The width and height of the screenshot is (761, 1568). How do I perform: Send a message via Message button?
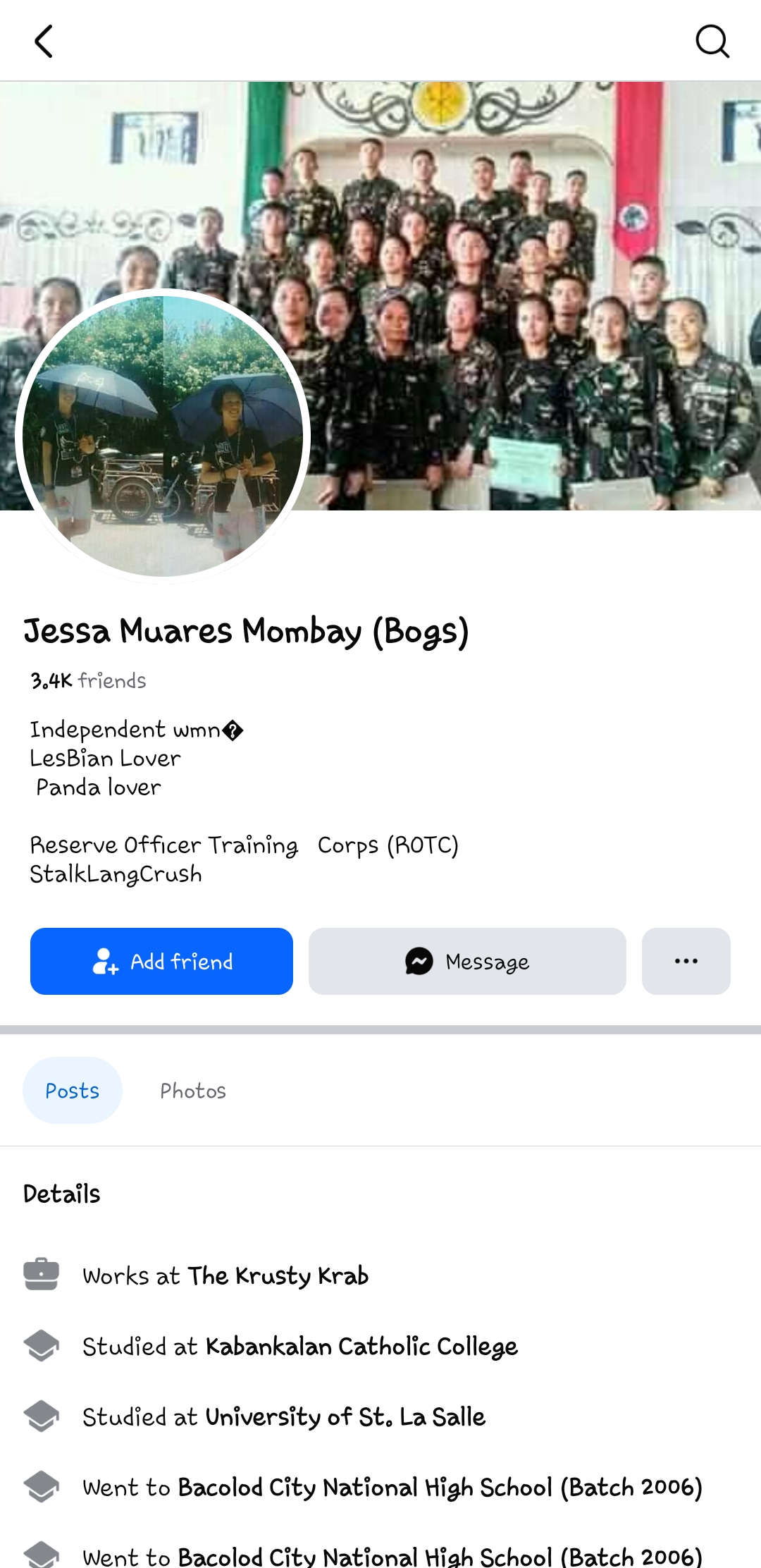(467, 961)
